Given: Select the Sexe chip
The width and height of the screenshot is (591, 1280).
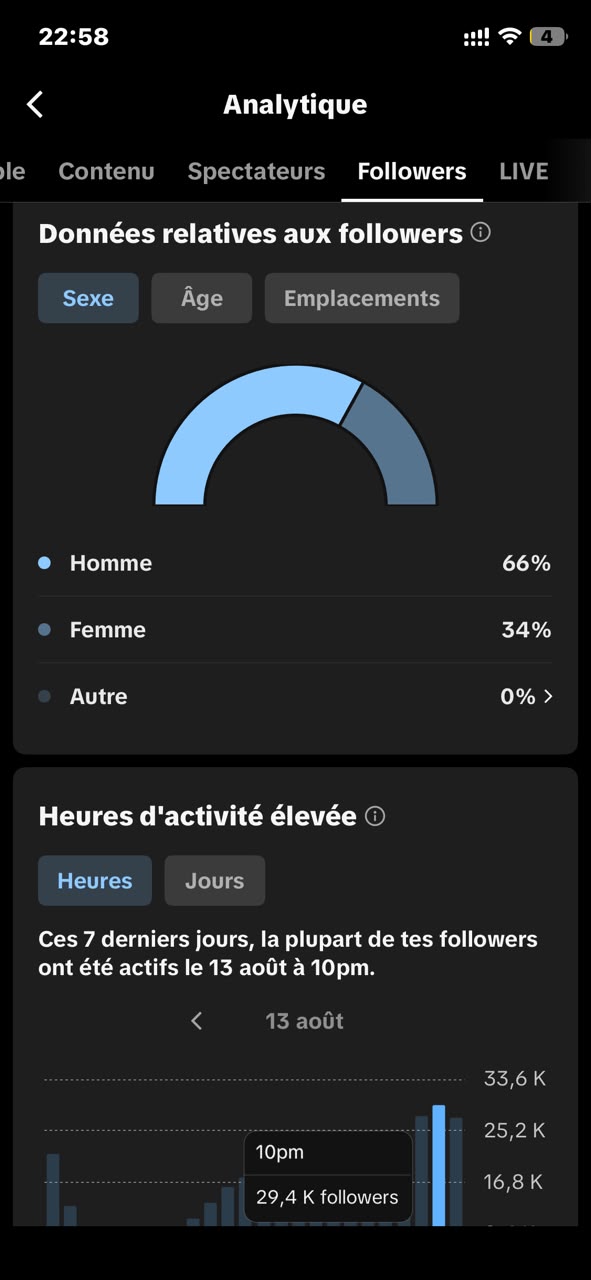Looking at the screenshot, I should pos(88,298).
